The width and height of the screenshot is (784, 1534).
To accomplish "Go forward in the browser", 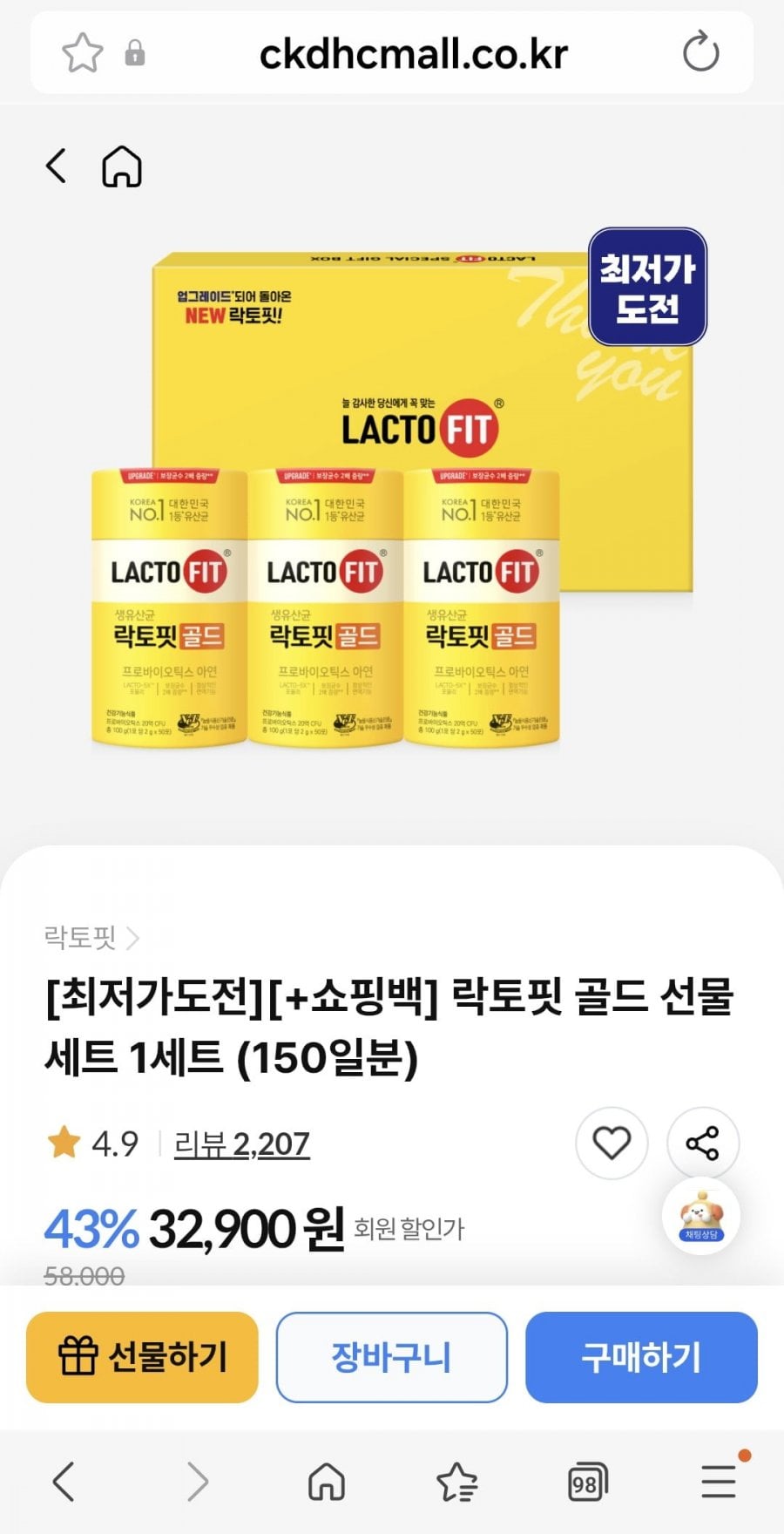I will point(198,1482).
